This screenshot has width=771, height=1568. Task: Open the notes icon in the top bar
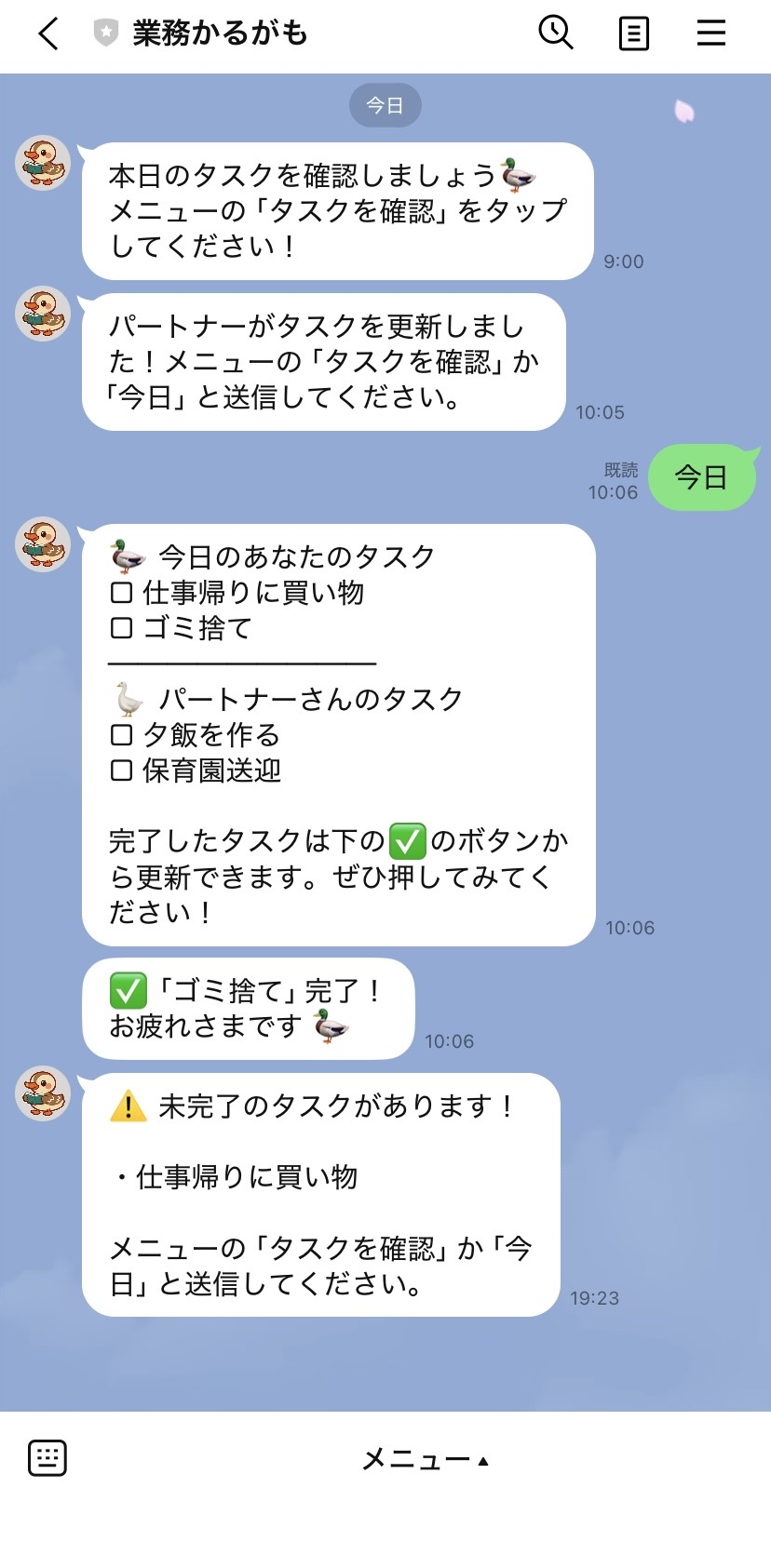(633, 33)
